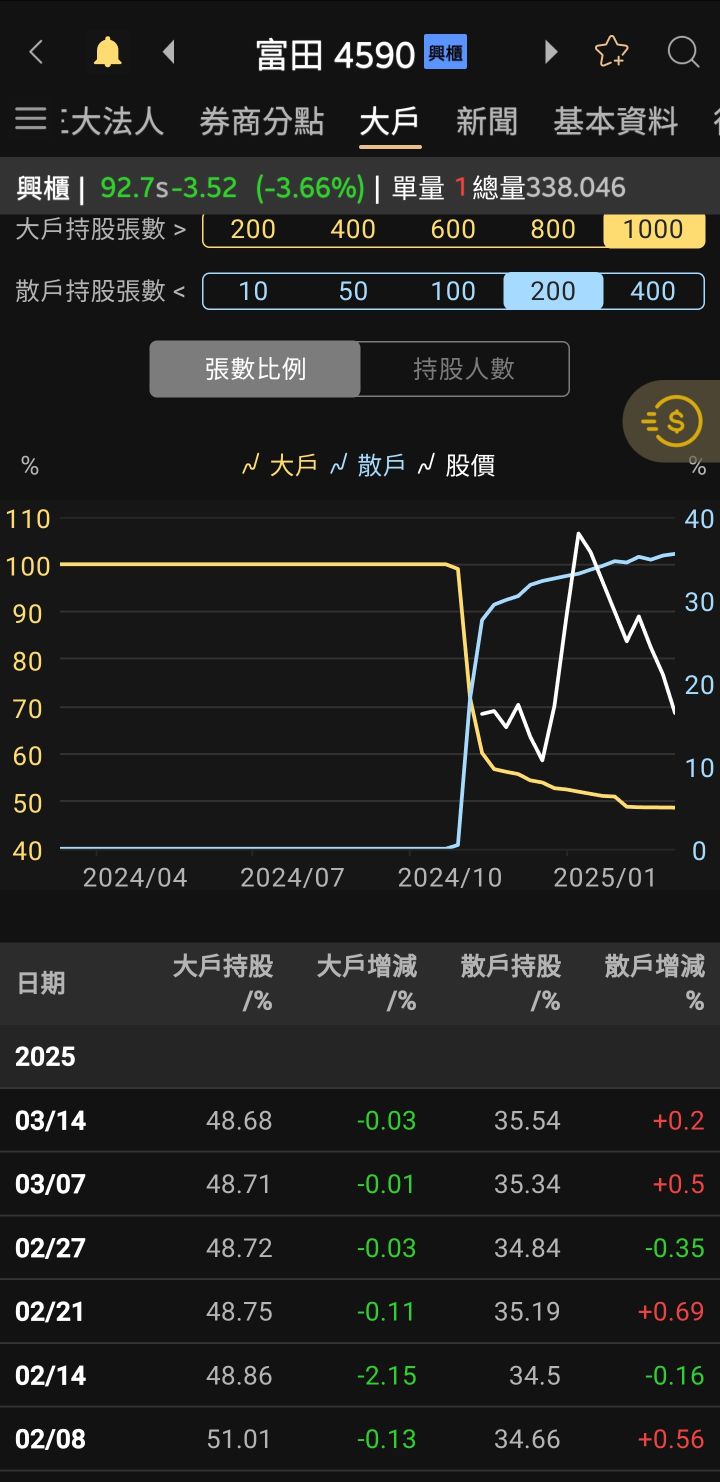Open the floating gold coin button
The height and width of the screenshot is (1482, 720).
point(673,421)
